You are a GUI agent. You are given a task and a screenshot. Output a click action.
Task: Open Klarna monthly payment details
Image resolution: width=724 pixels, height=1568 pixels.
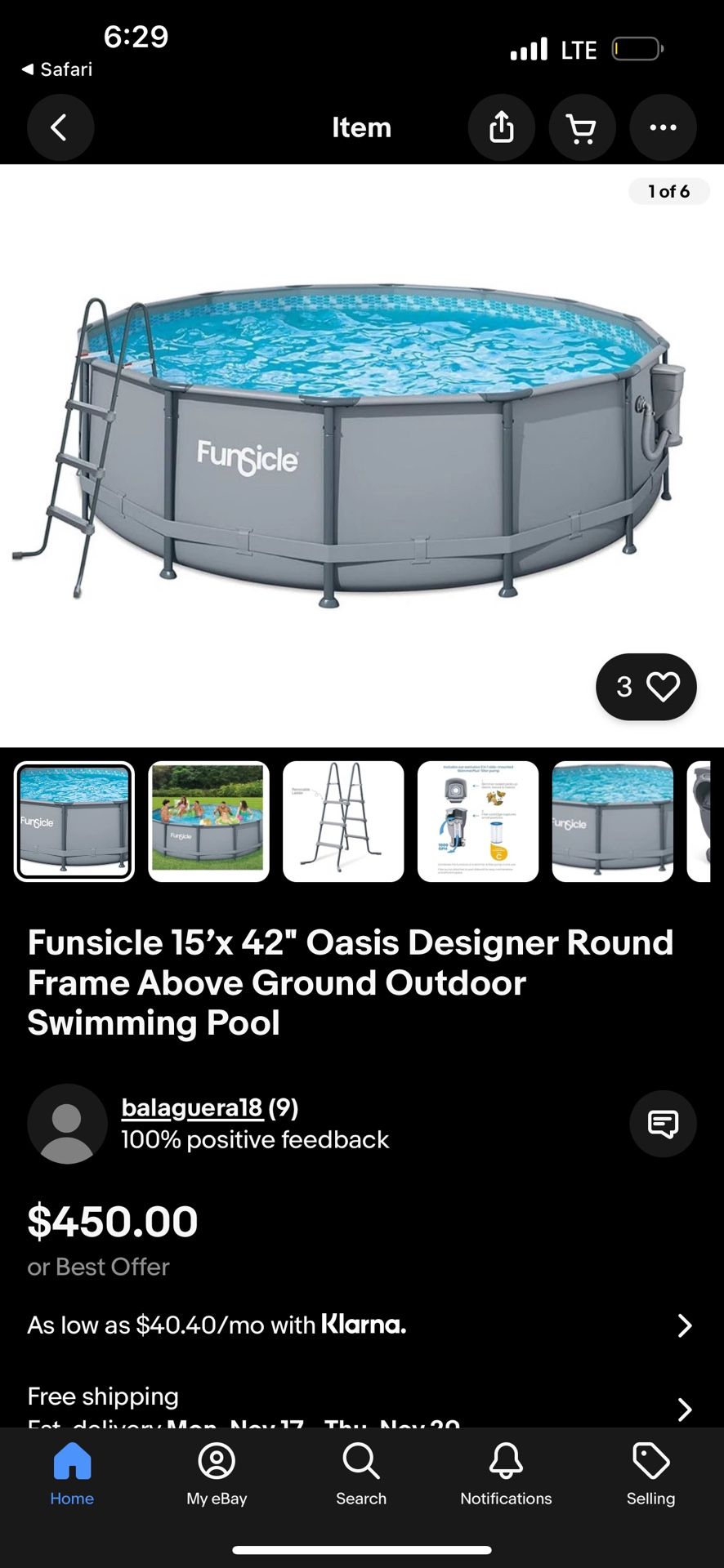point(360,1325)
